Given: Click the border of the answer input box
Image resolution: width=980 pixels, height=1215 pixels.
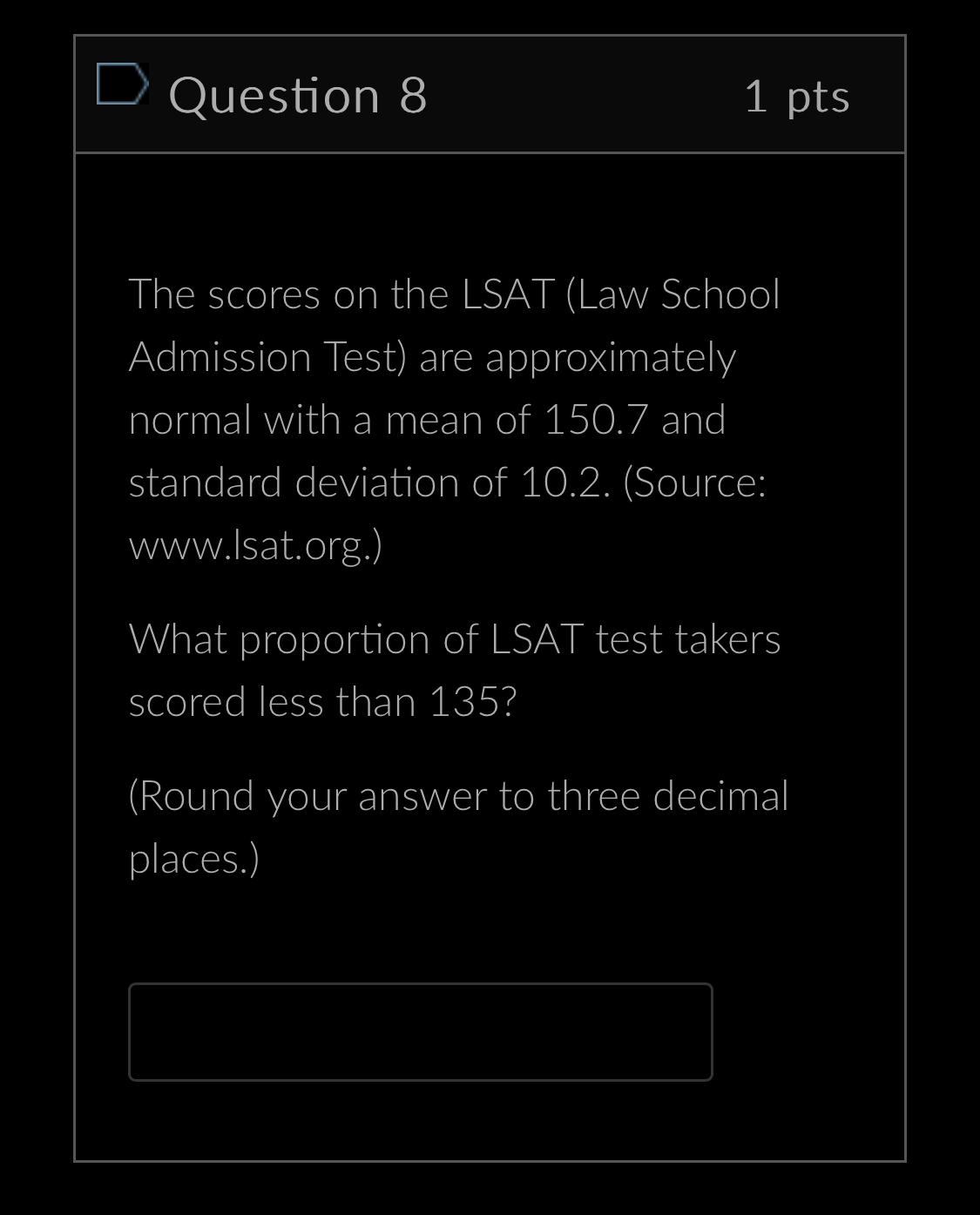Looking at the screenshot, I should point(420,985).
